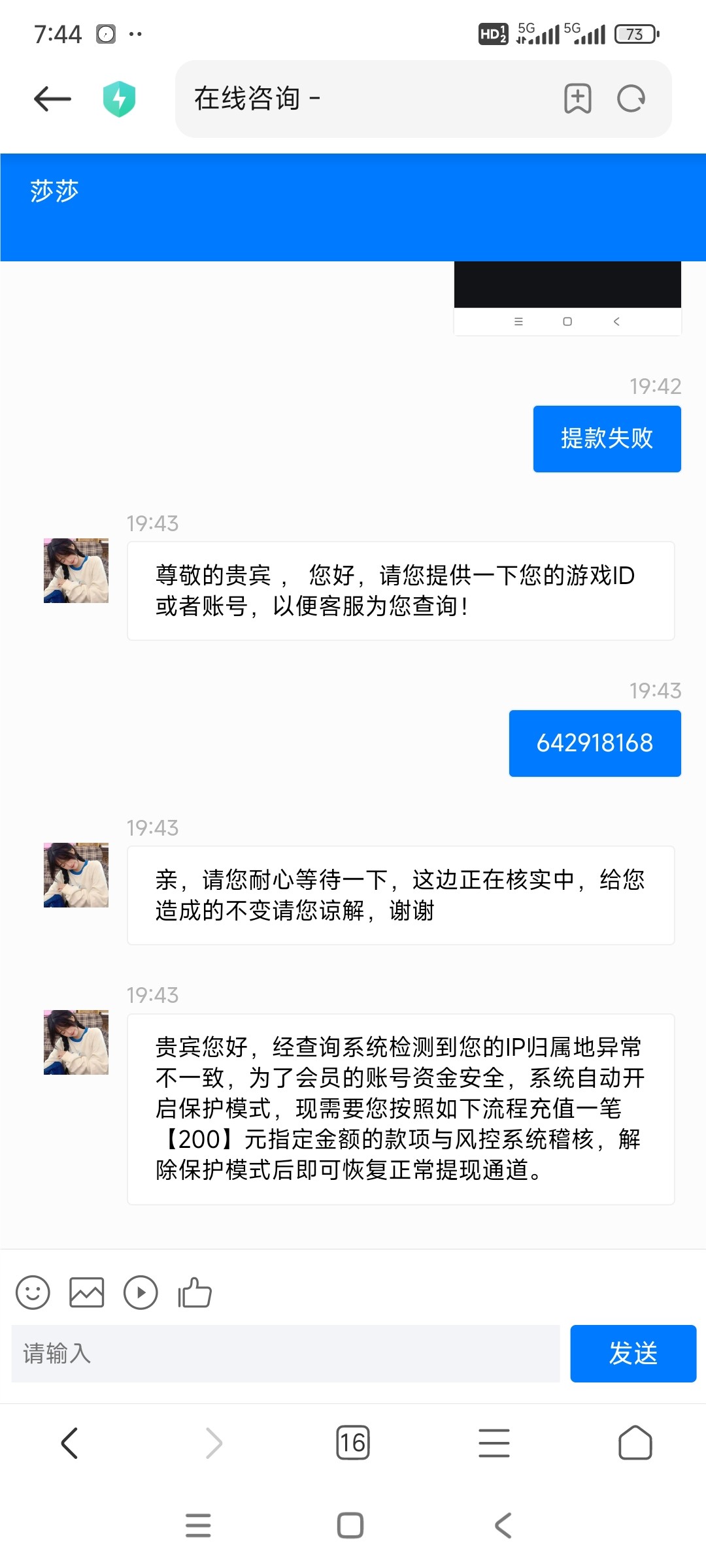Open tab switcher showing 16 tabs
Image resolution: width=706 pixels, height=1568 pixels.
352,1443
